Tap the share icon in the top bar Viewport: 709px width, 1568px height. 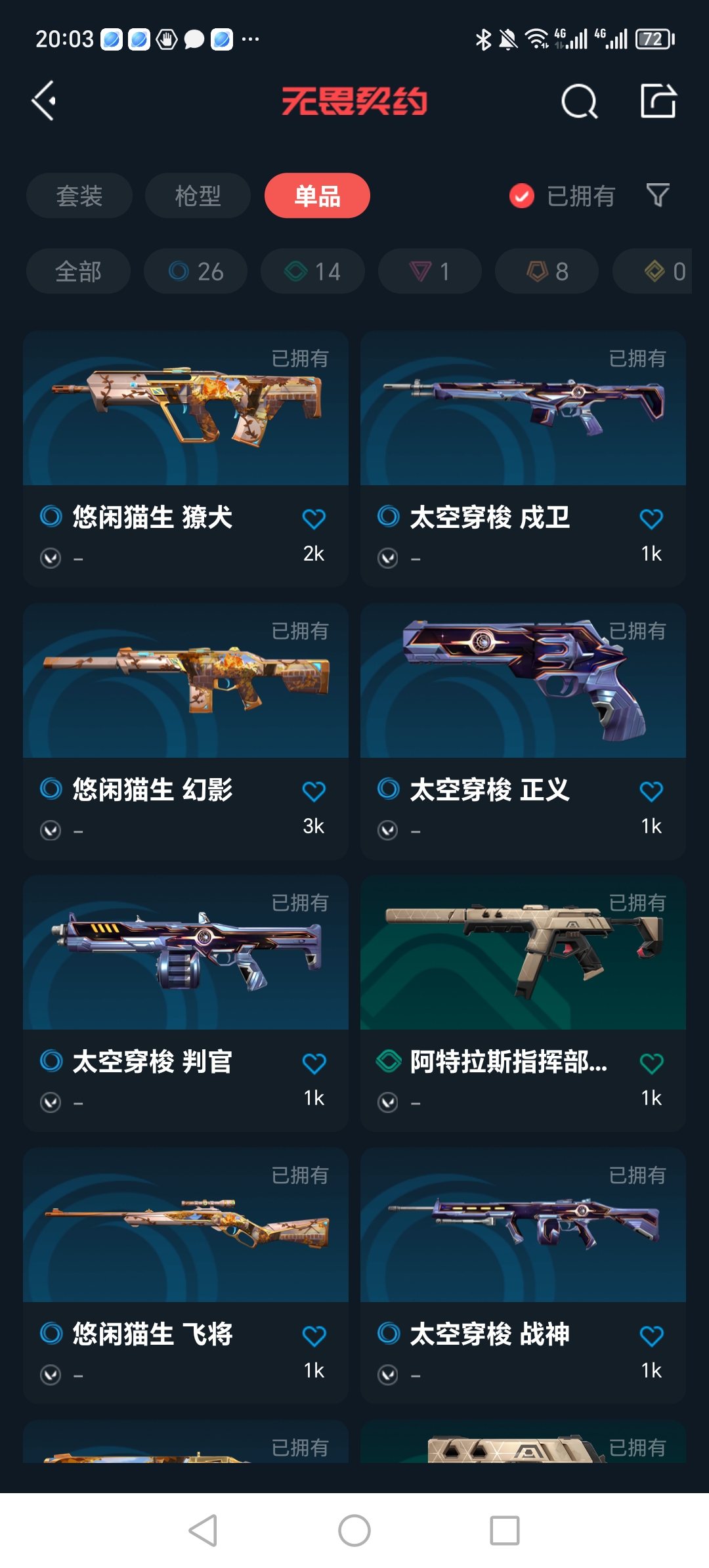(658, 102)
